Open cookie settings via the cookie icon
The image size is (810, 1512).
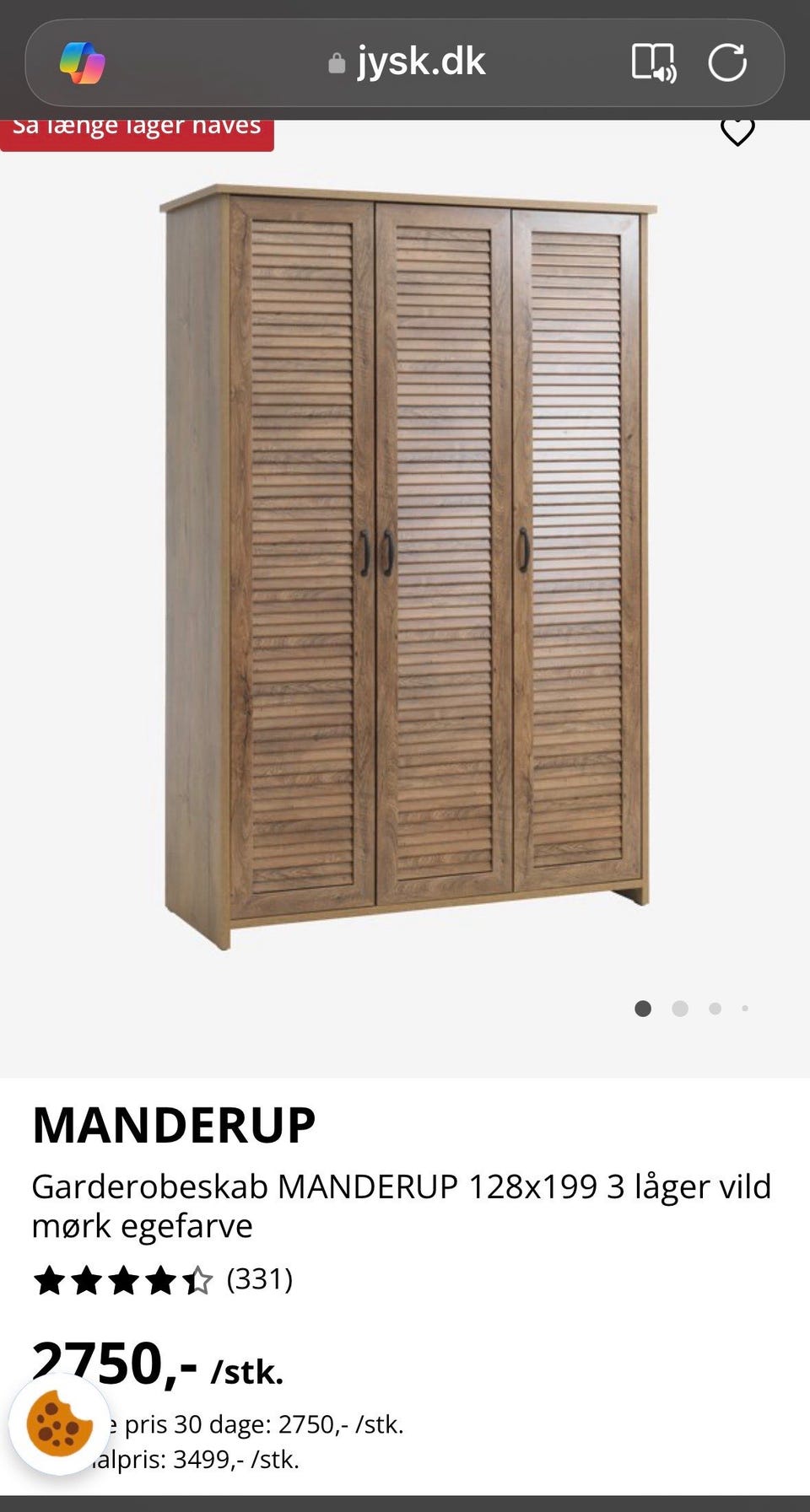click(59, 1423)
